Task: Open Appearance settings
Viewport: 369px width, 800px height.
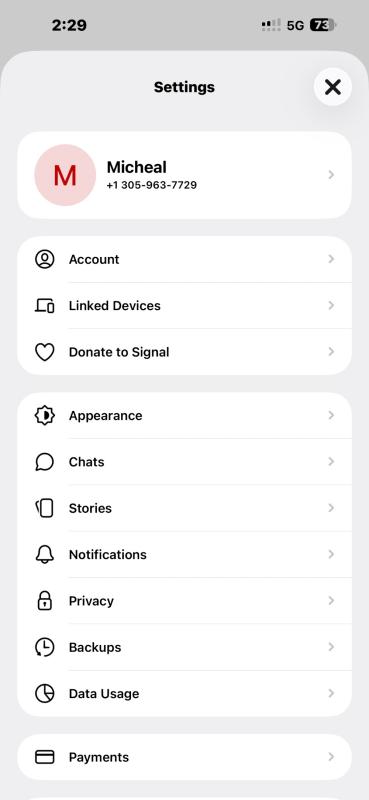Action: (x=184, y=415)
